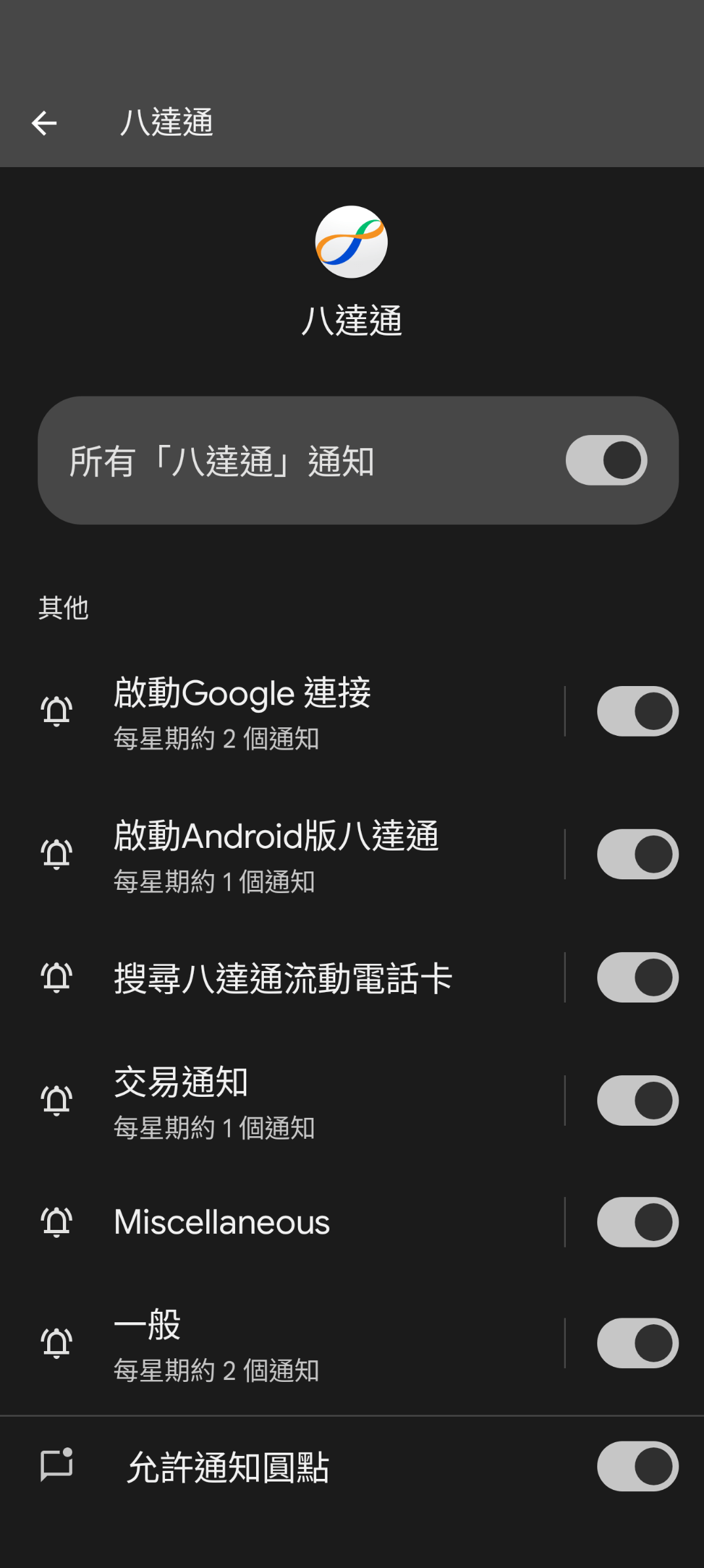This screenshot has height=1568, width=704.
Task: Go back using the top arrow
Action: click(x=45, y=123)
